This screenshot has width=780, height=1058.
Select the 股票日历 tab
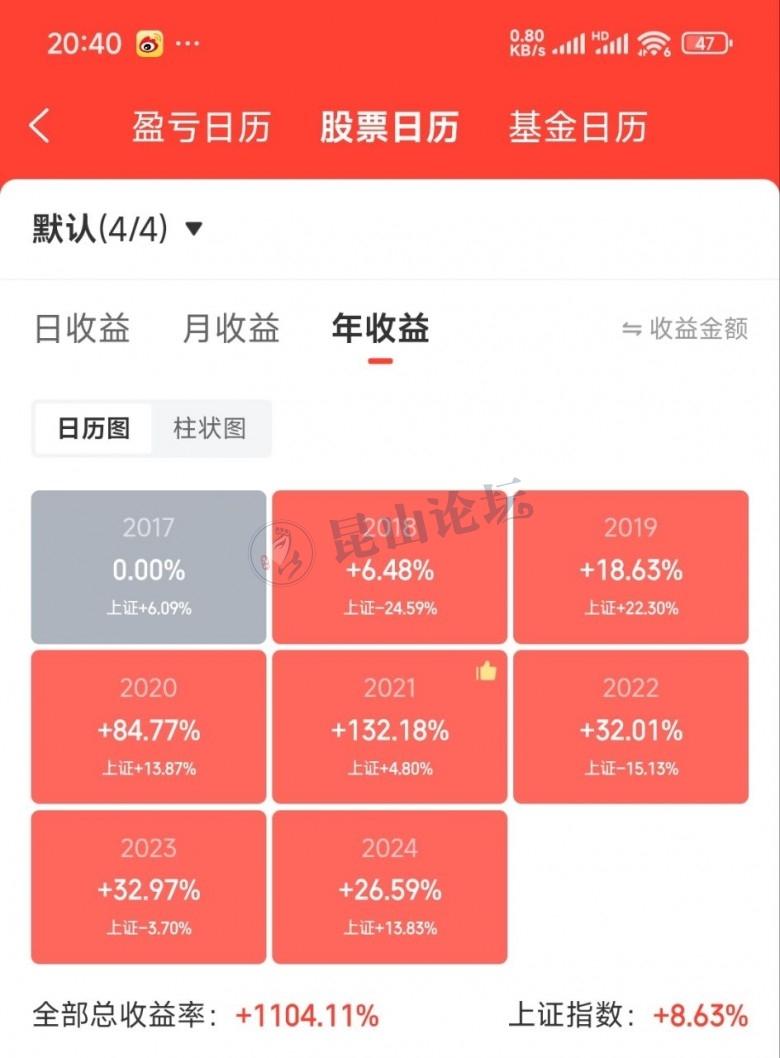389,127
